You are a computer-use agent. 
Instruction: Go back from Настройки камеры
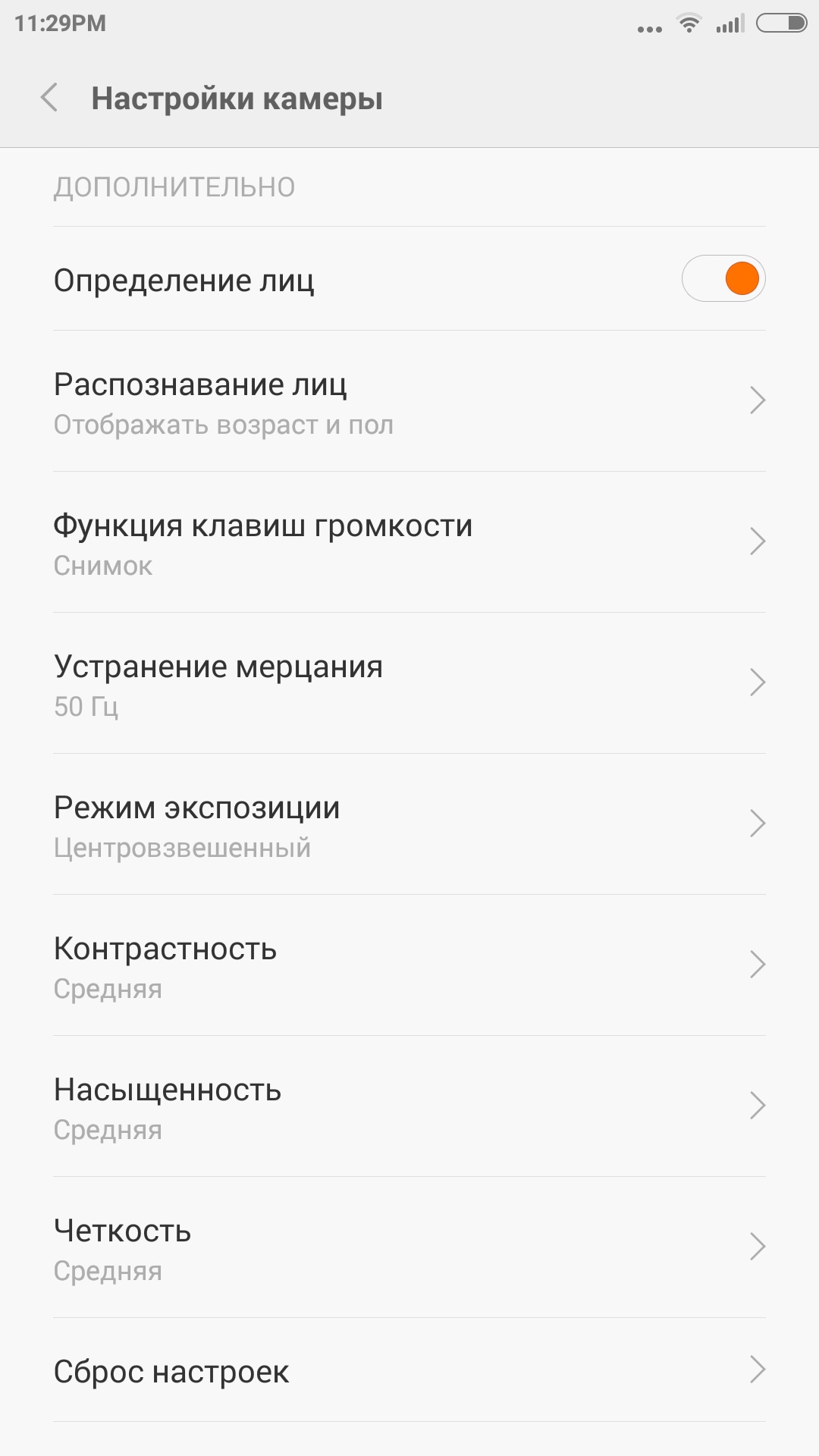click(x=50, y=98)
